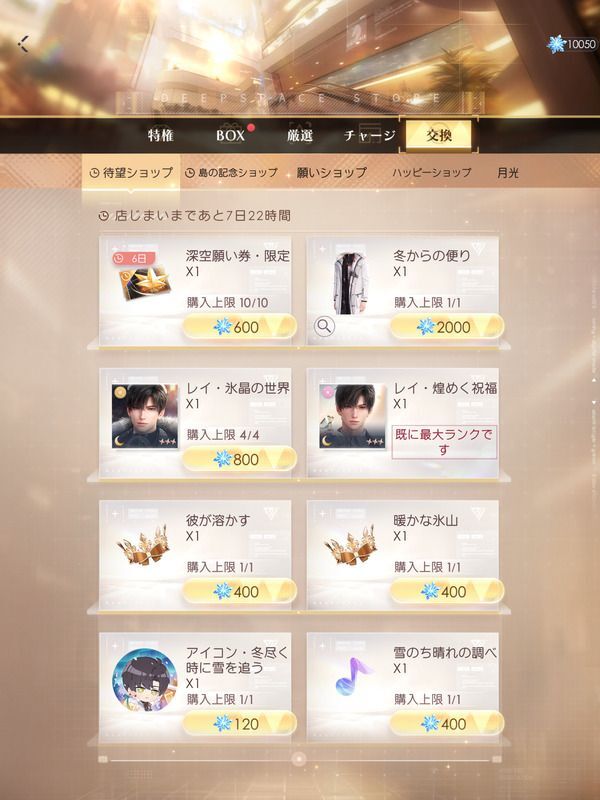This screenshot has height=800, width=600.
Task: Preview the 冬からの便り outfit with magnifier
Action: (324, 326)
